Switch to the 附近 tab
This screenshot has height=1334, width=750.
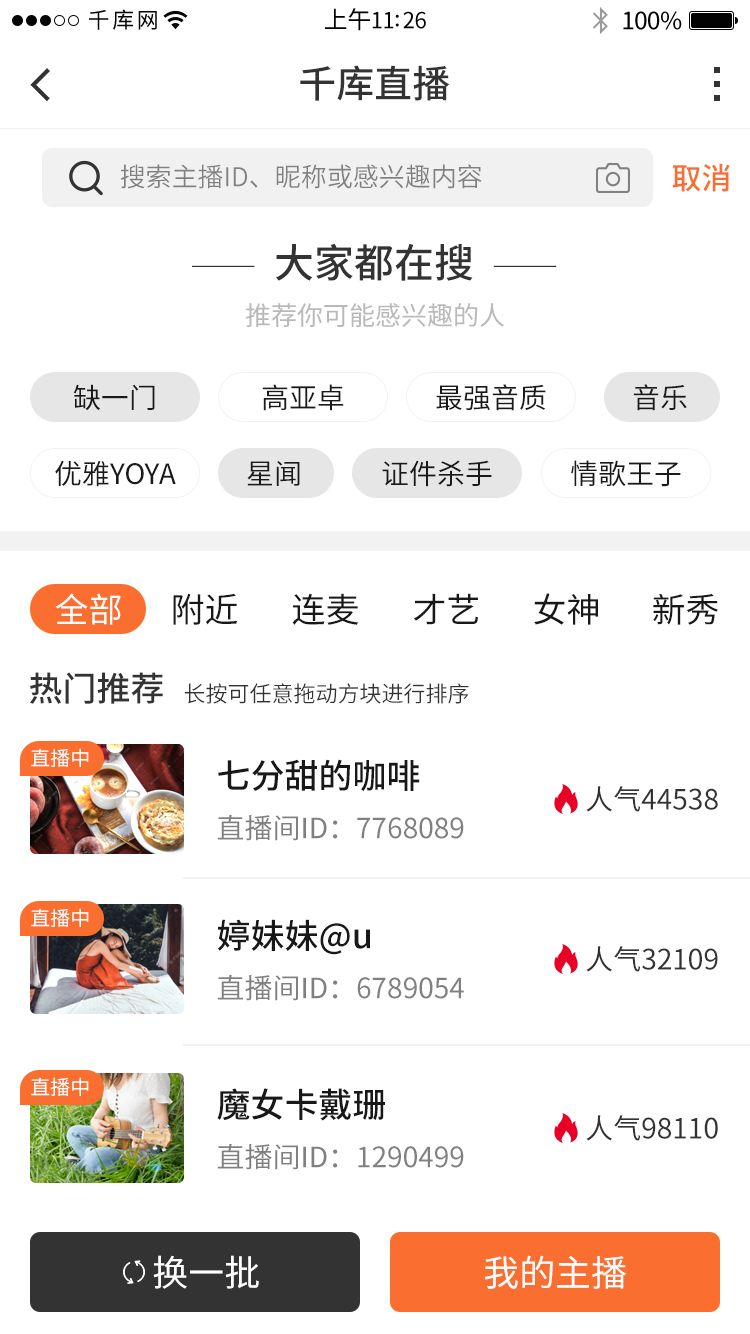point(205,609)
